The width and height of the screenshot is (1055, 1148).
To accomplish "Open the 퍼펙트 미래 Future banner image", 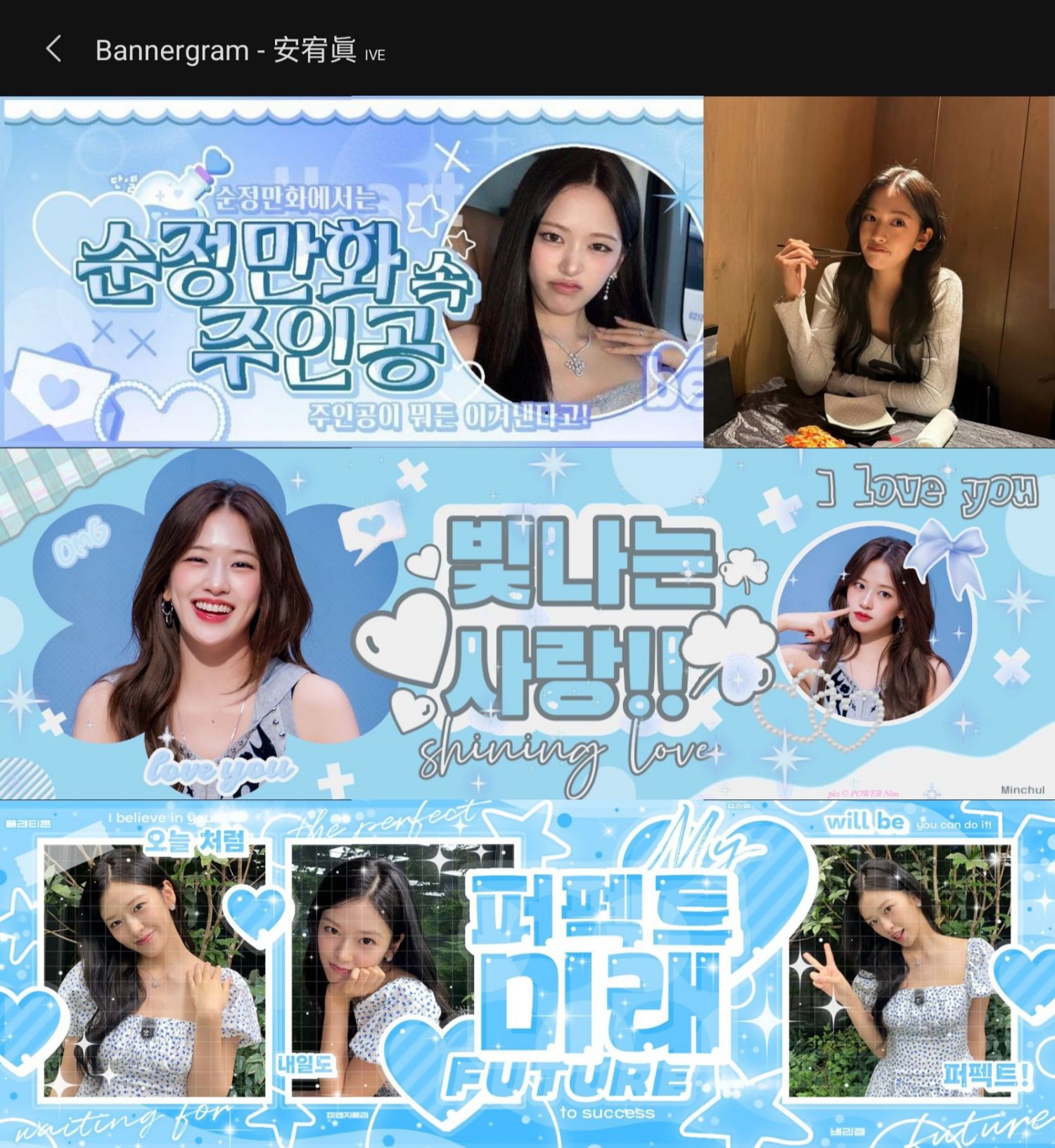I will pos(527,974).
